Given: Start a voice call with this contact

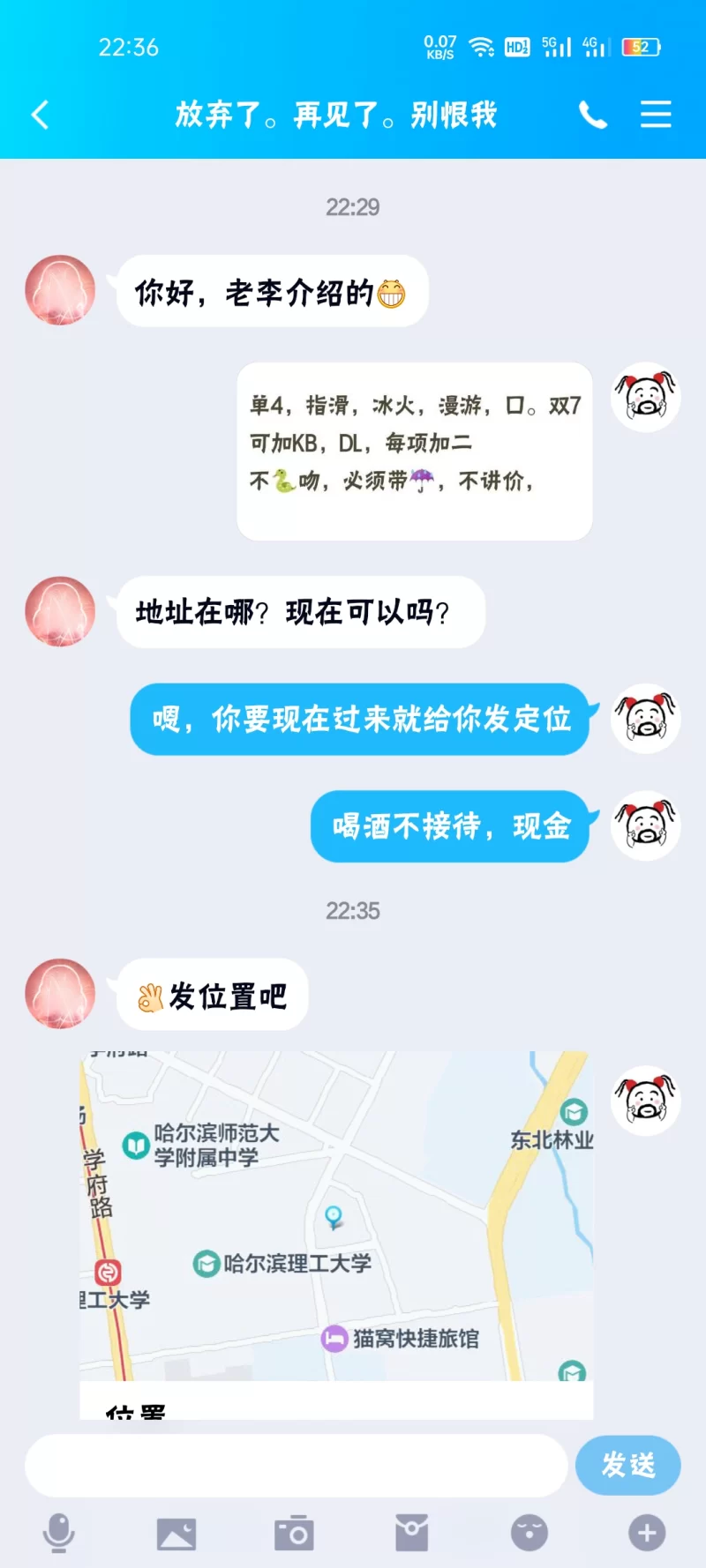Looking at the screenshot, I should (x=592, y=115).
